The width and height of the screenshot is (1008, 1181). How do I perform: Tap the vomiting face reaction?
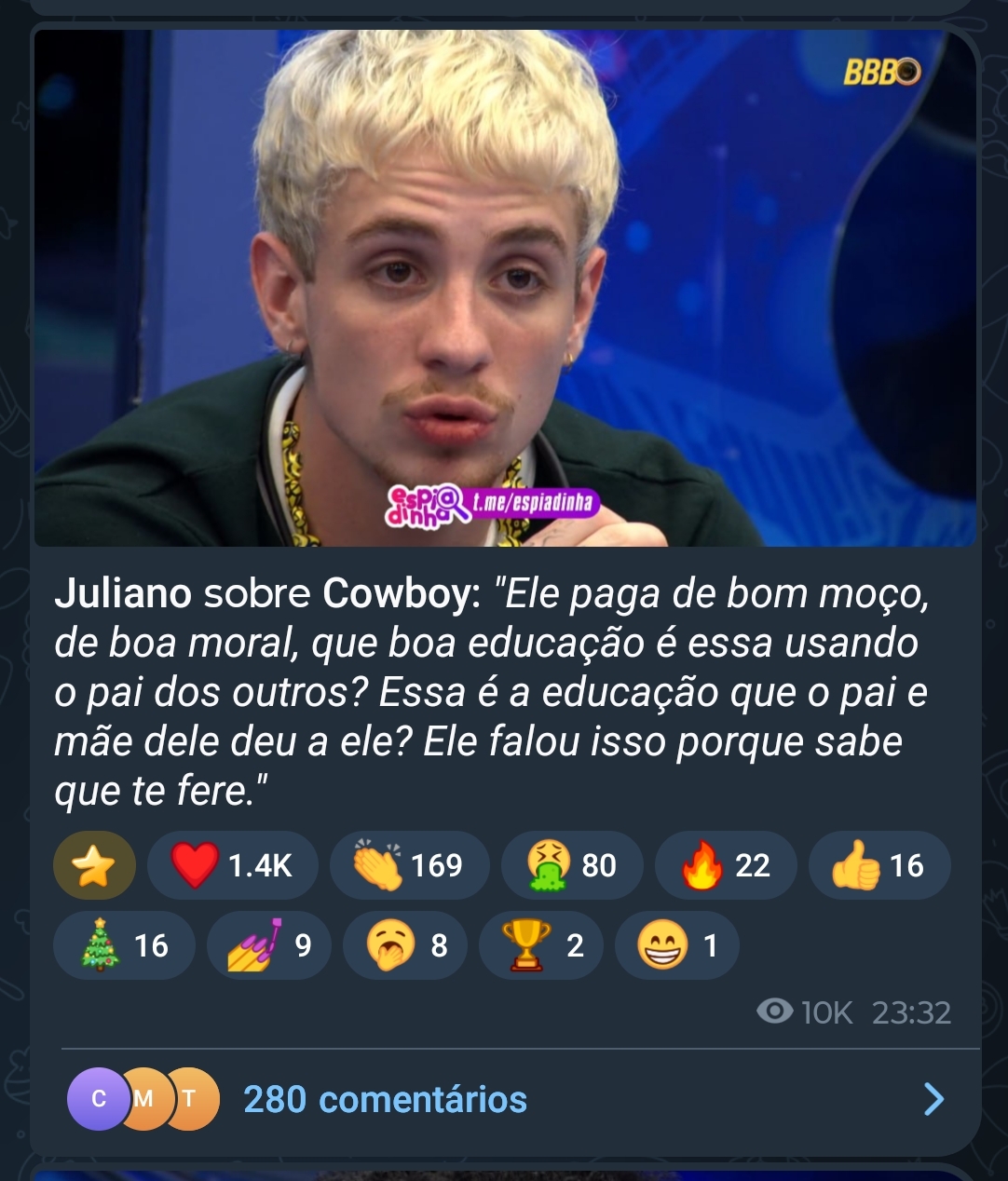(x=571, y=865)
